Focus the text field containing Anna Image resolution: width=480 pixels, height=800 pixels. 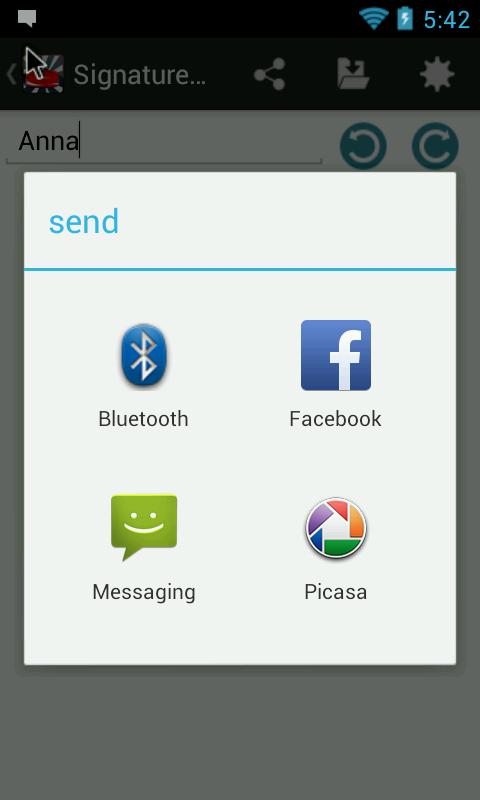pyautogui.click(x=164, y=142)
